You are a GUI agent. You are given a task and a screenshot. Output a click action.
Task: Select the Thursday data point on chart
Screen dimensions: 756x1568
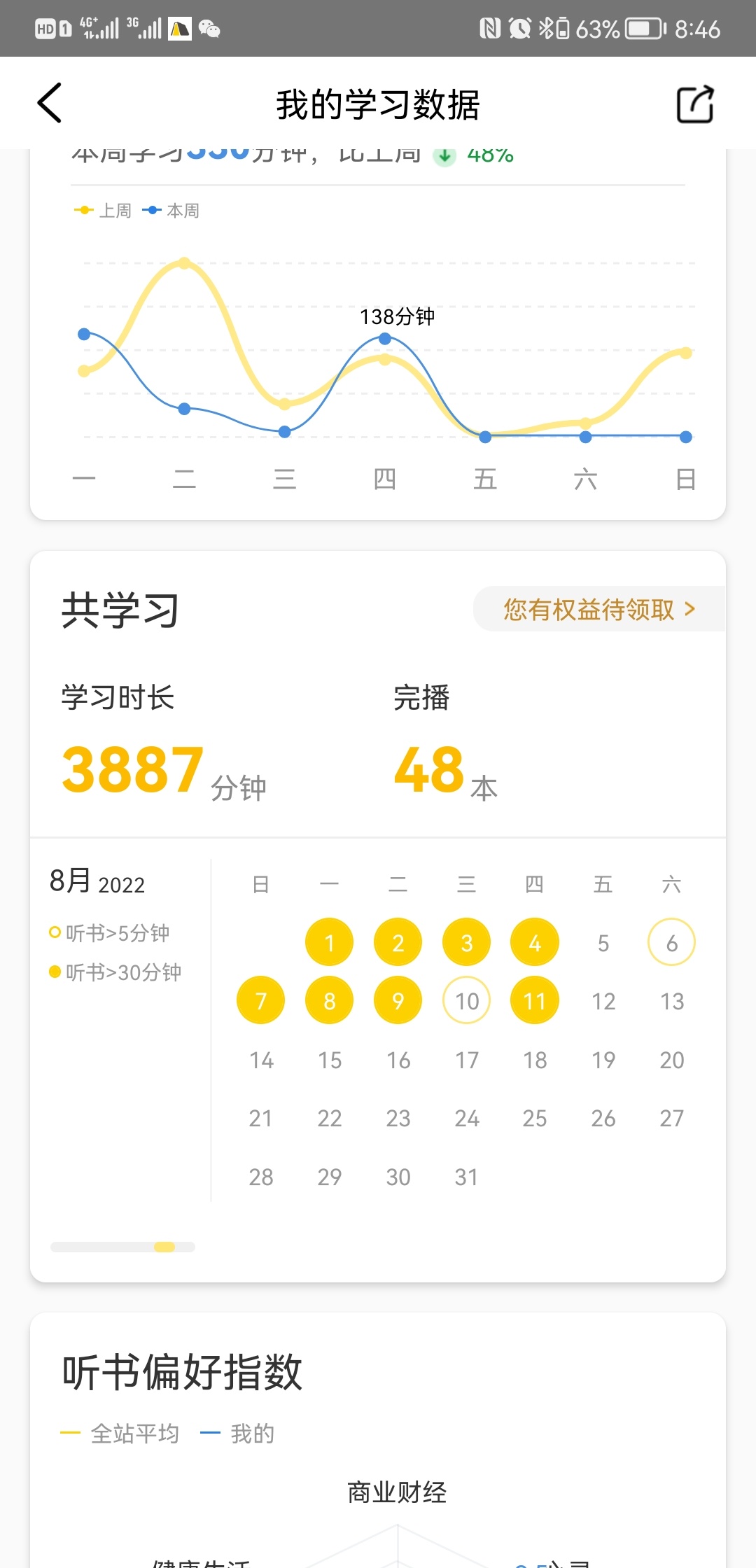(x=385, y=339)
